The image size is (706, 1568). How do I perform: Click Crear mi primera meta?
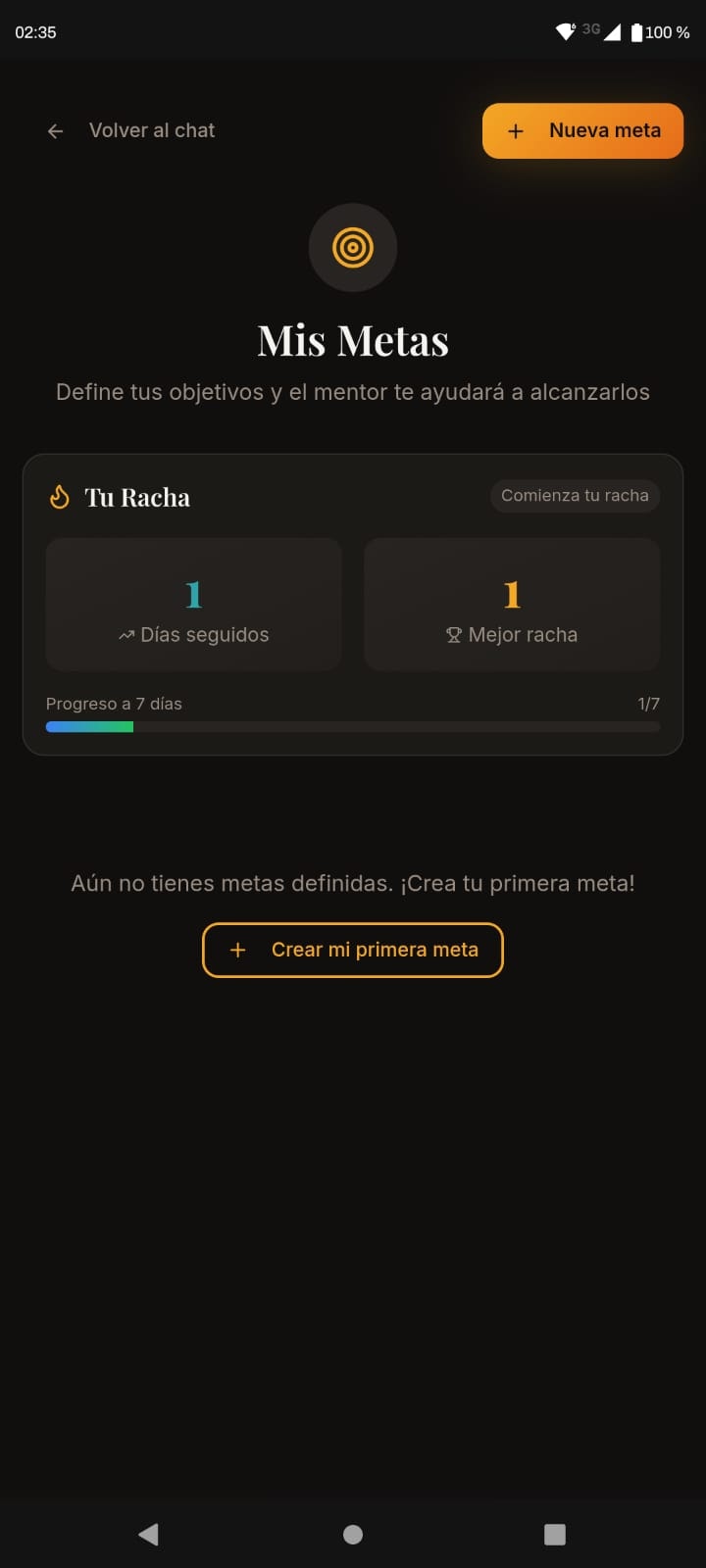(352, 950)
